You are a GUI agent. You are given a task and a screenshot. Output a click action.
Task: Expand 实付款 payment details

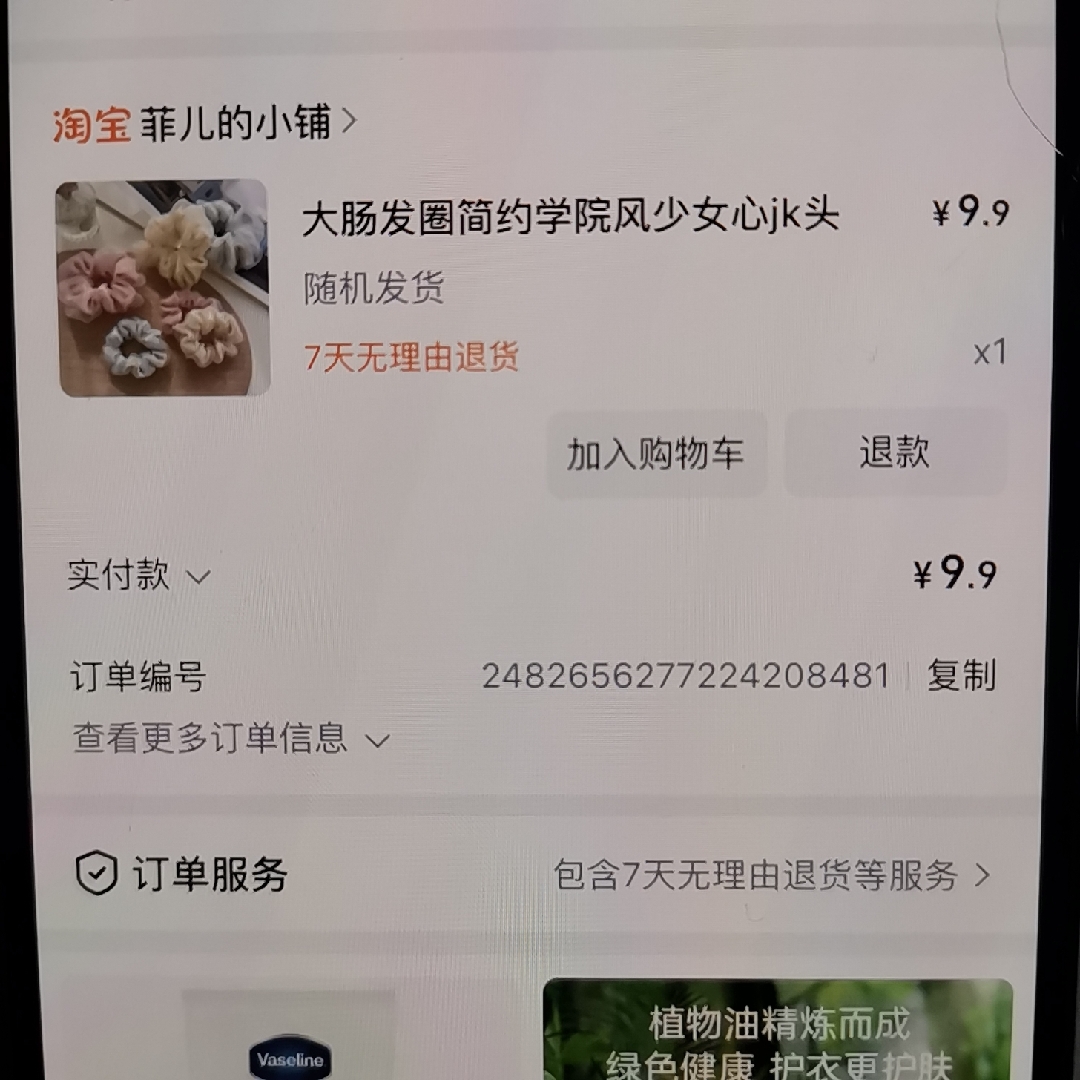pyautogui.click(x=140, y=576)
